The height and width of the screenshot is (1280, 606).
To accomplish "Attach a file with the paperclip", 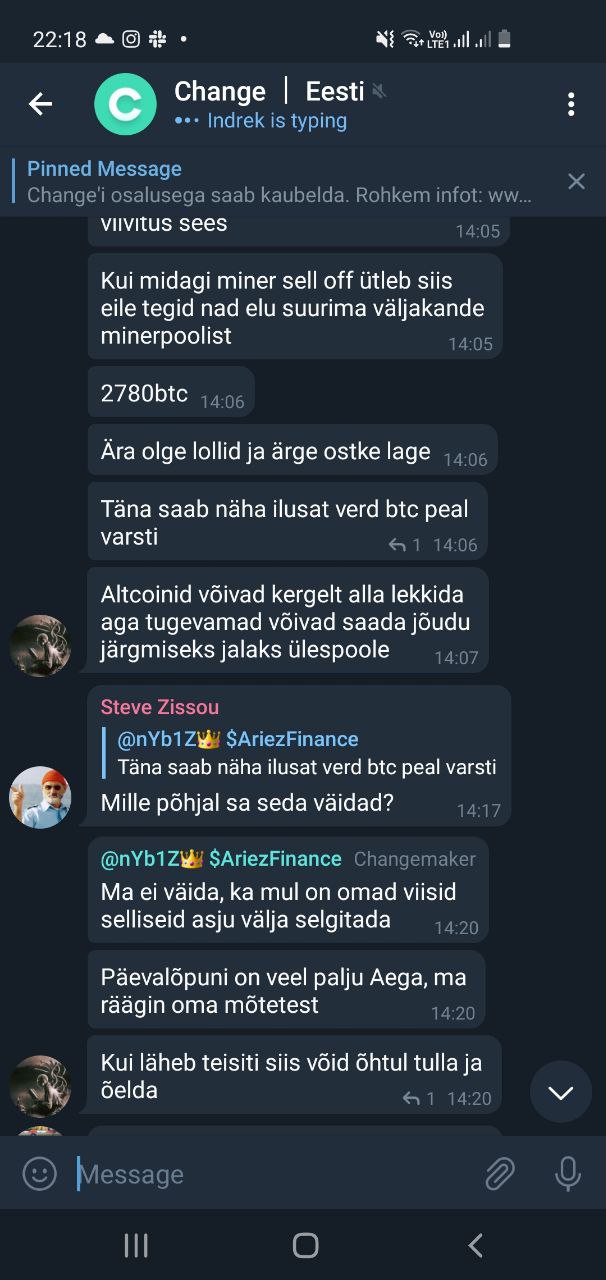I will pos(499,1173).
